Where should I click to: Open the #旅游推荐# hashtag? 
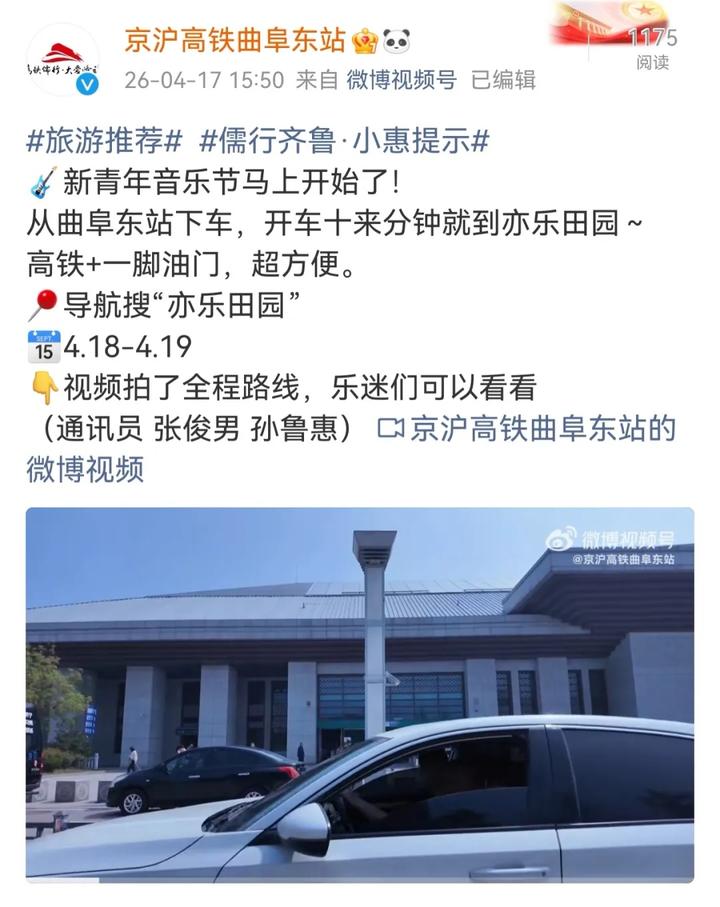click(x=105, y=142)
